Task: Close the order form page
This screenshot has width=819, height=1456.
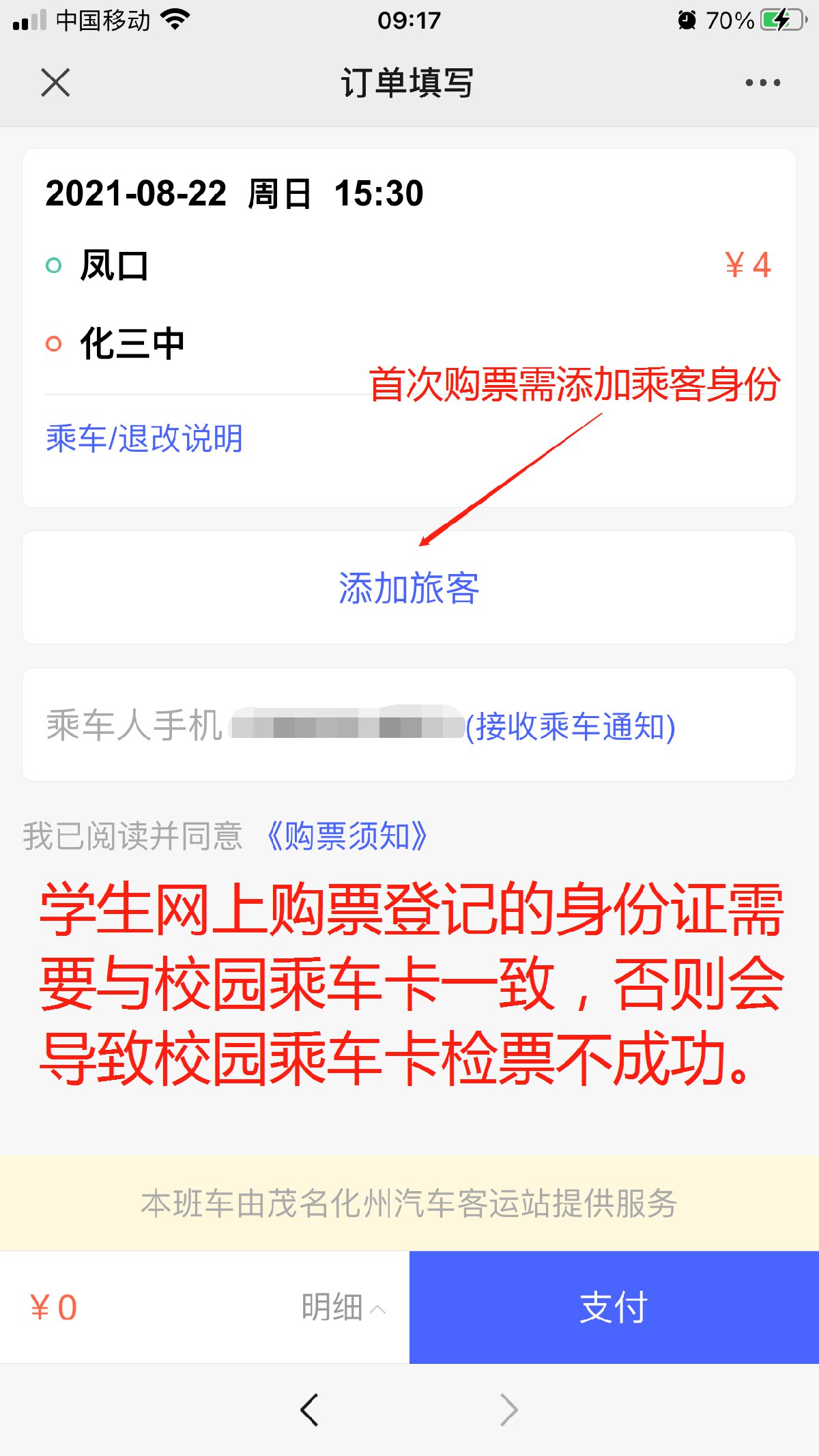Action: (55, 83)
